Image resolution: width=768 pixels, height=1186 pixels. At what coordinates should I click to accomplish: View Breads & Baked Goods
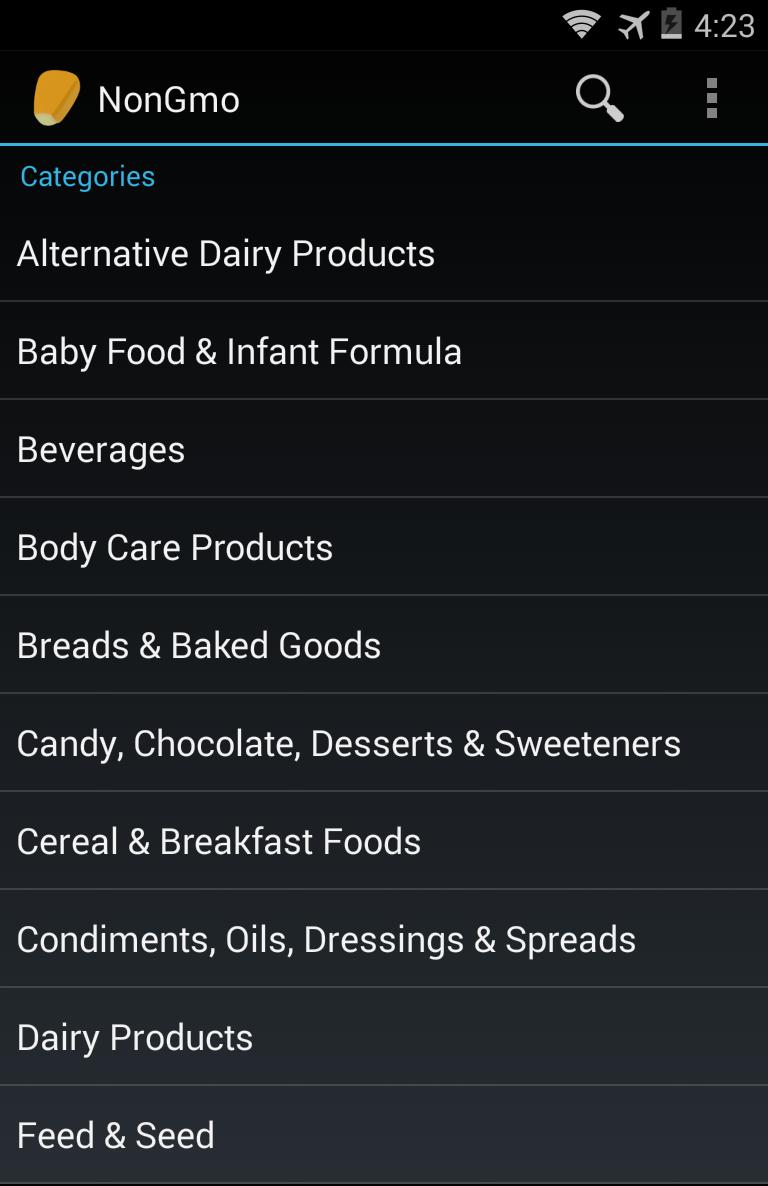tap(199, 646)
